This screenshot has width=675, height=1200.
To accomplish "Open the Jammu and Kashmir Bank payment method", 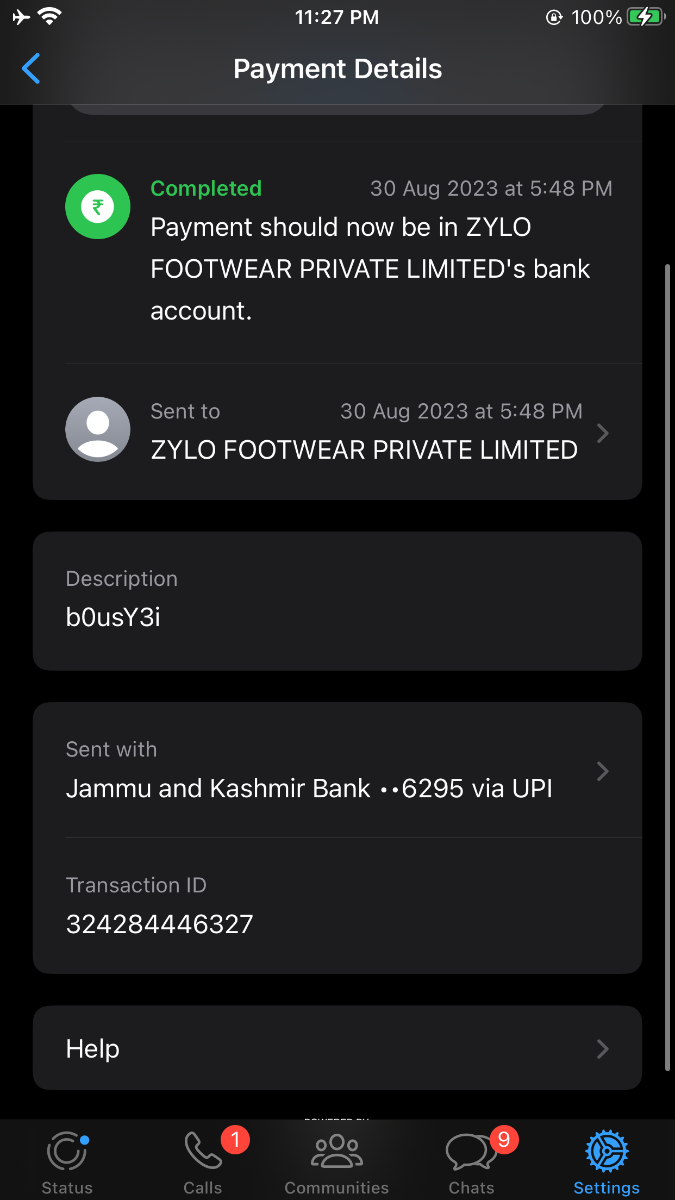I will point(338,771).
